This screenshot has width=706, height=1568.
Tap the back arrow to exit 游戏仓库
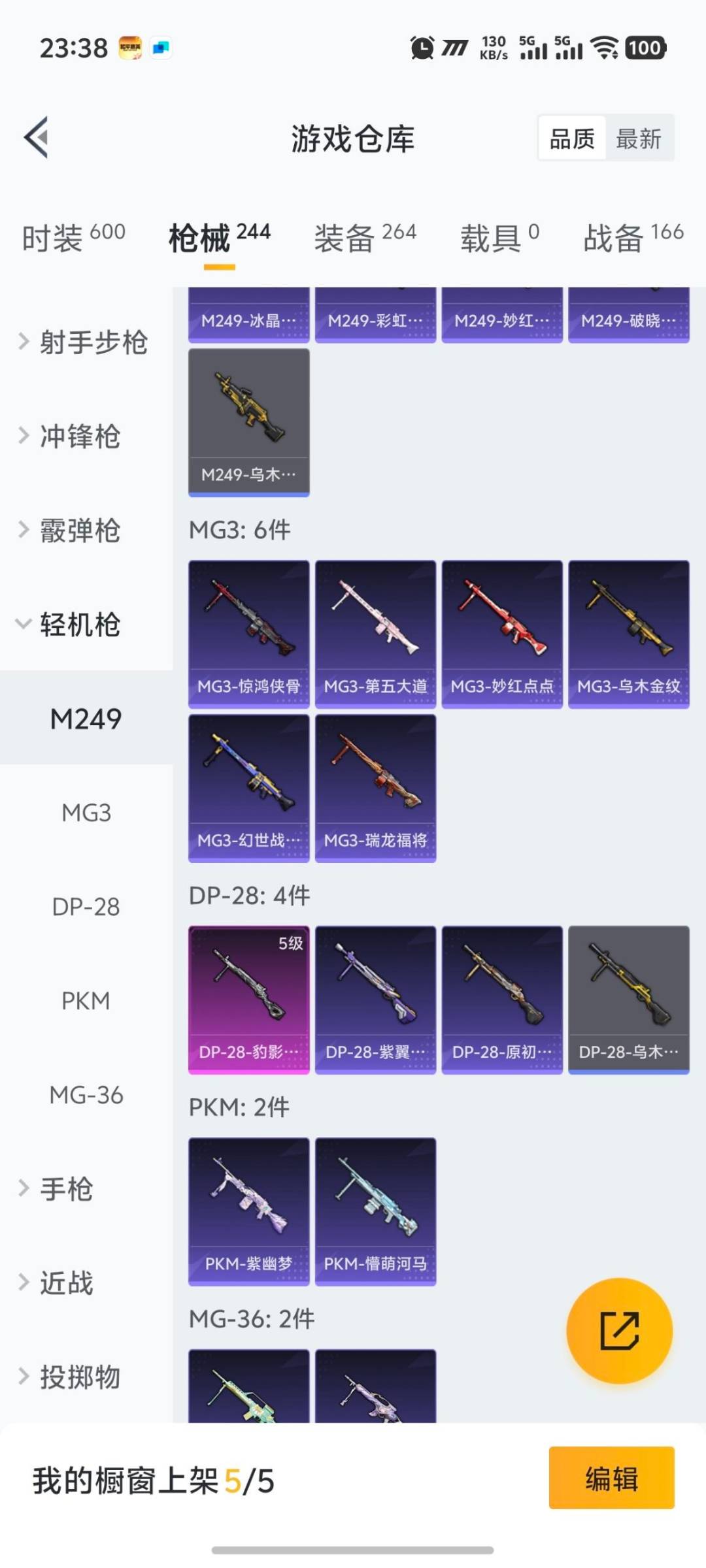click(37, 137)
